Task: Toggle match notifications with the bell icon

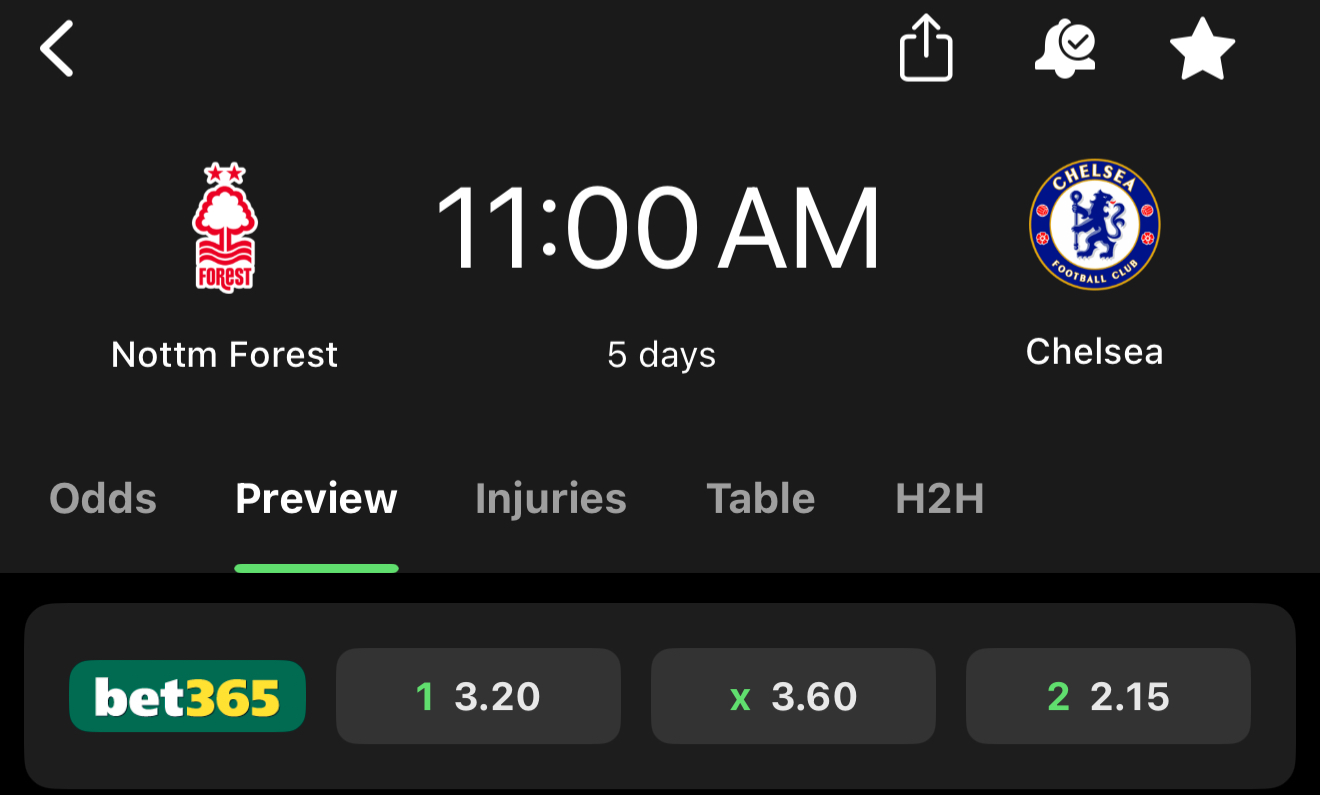Action: pos(1064,49)
